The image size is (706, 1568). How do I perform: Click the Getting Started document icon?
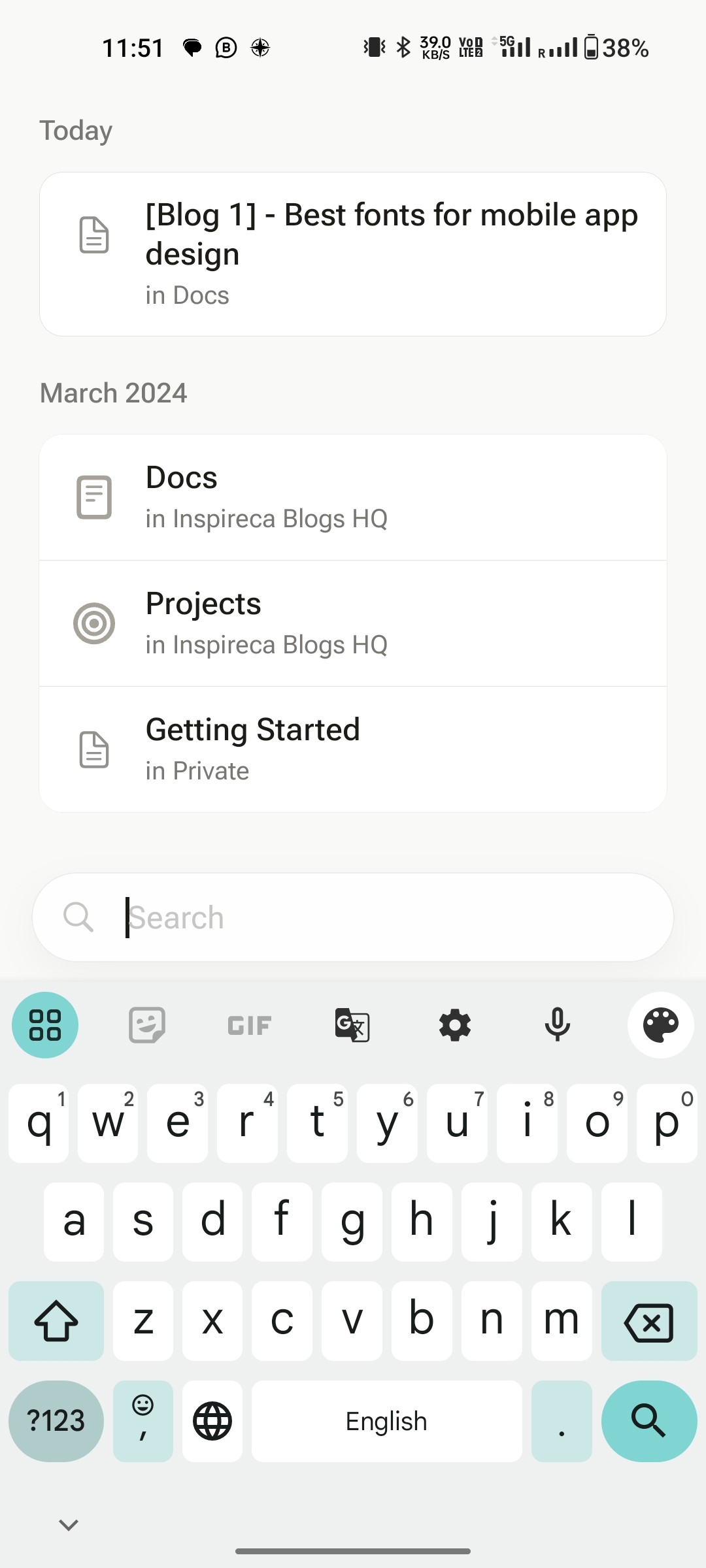(93, 749)
